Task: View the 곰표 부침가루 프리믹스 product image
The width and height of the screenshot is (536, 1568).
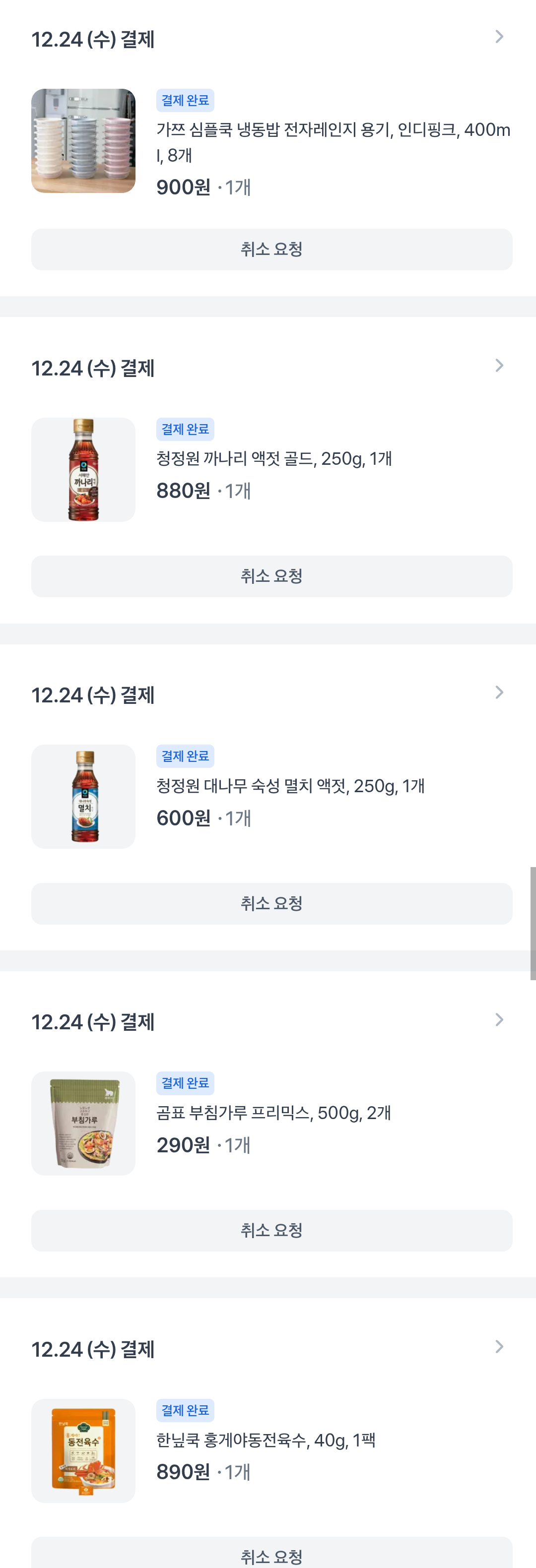Action: [x=83, y=1124]
